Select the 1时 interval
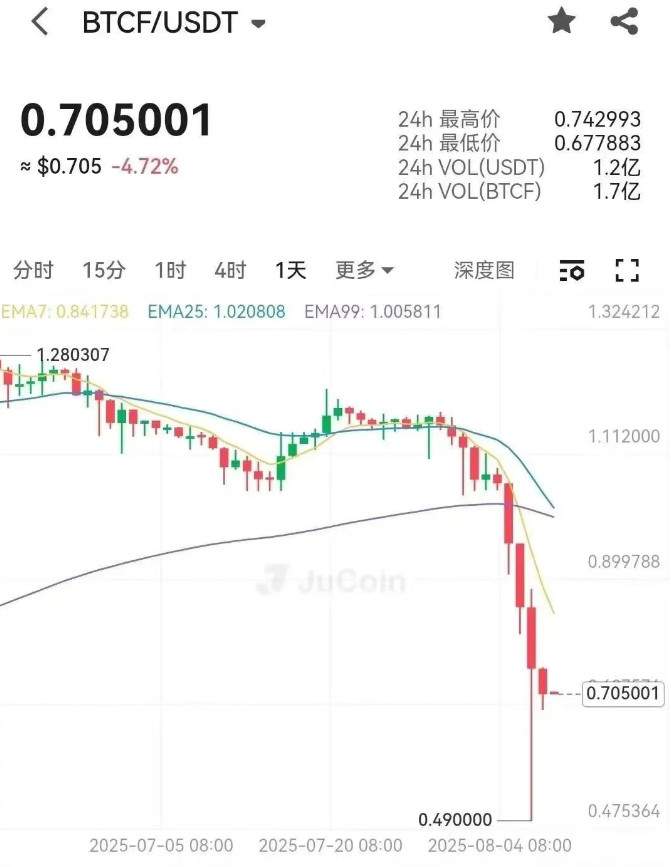The width and height of the screenshot is (671, 867). (170, 270)
